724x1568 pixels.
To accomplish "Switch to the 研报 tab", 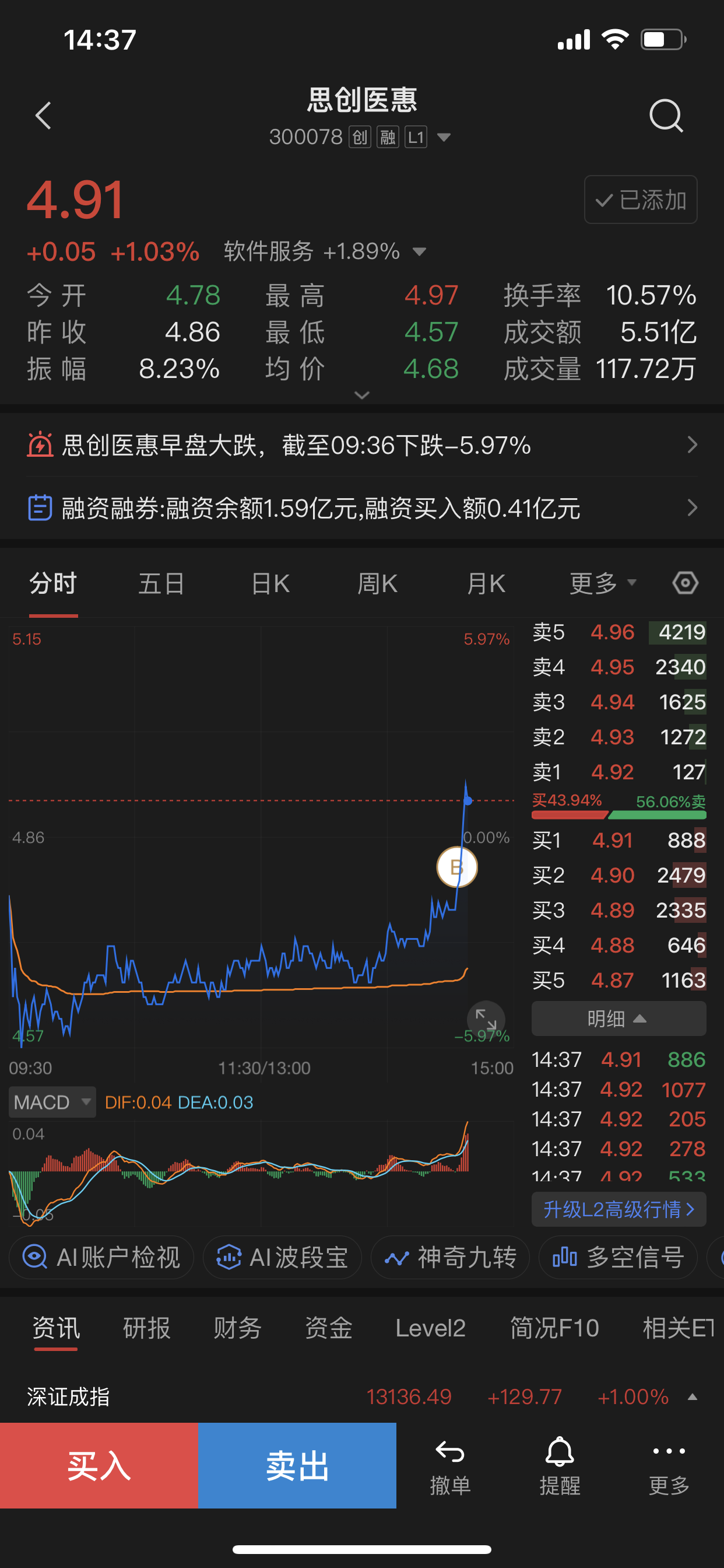I will coord(147,1328).
